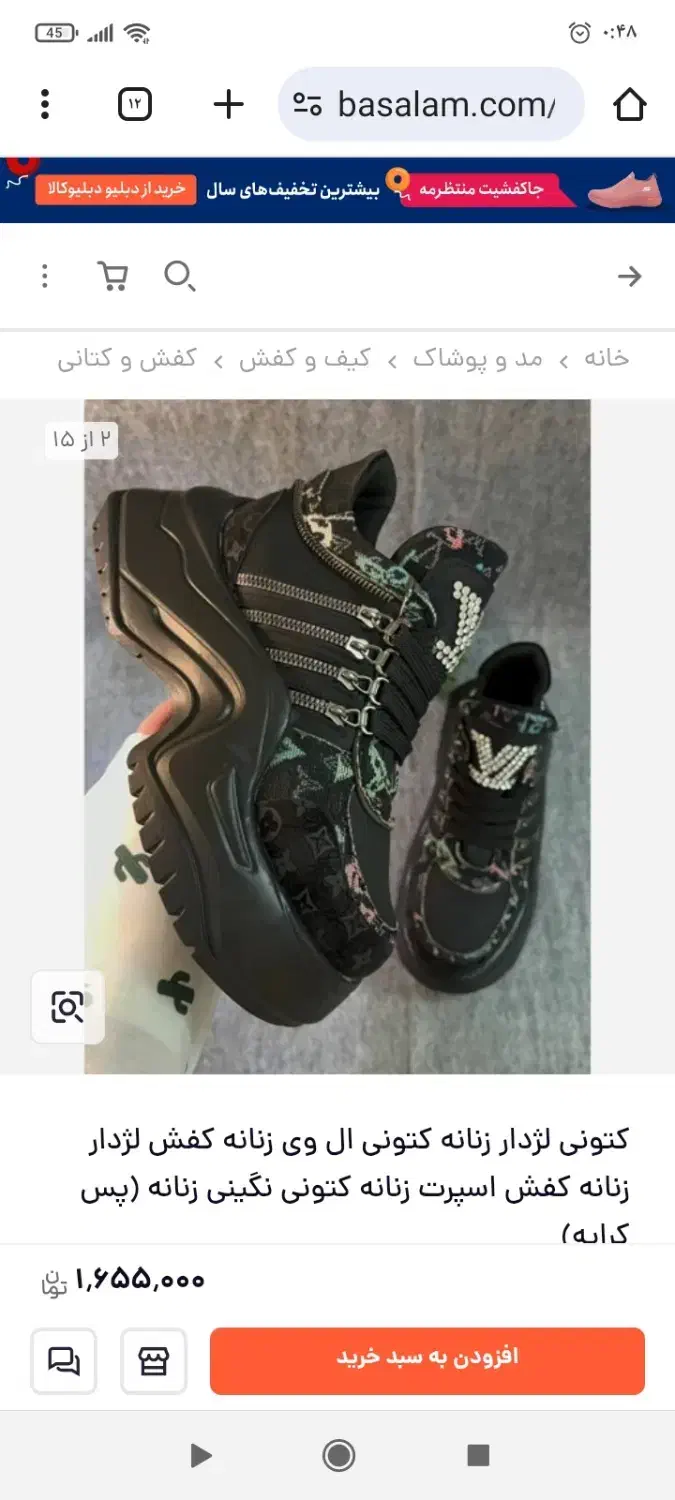Search similar products by image
The width and height of the screenshot is (675, 1500).
[x=67, y=1006]
